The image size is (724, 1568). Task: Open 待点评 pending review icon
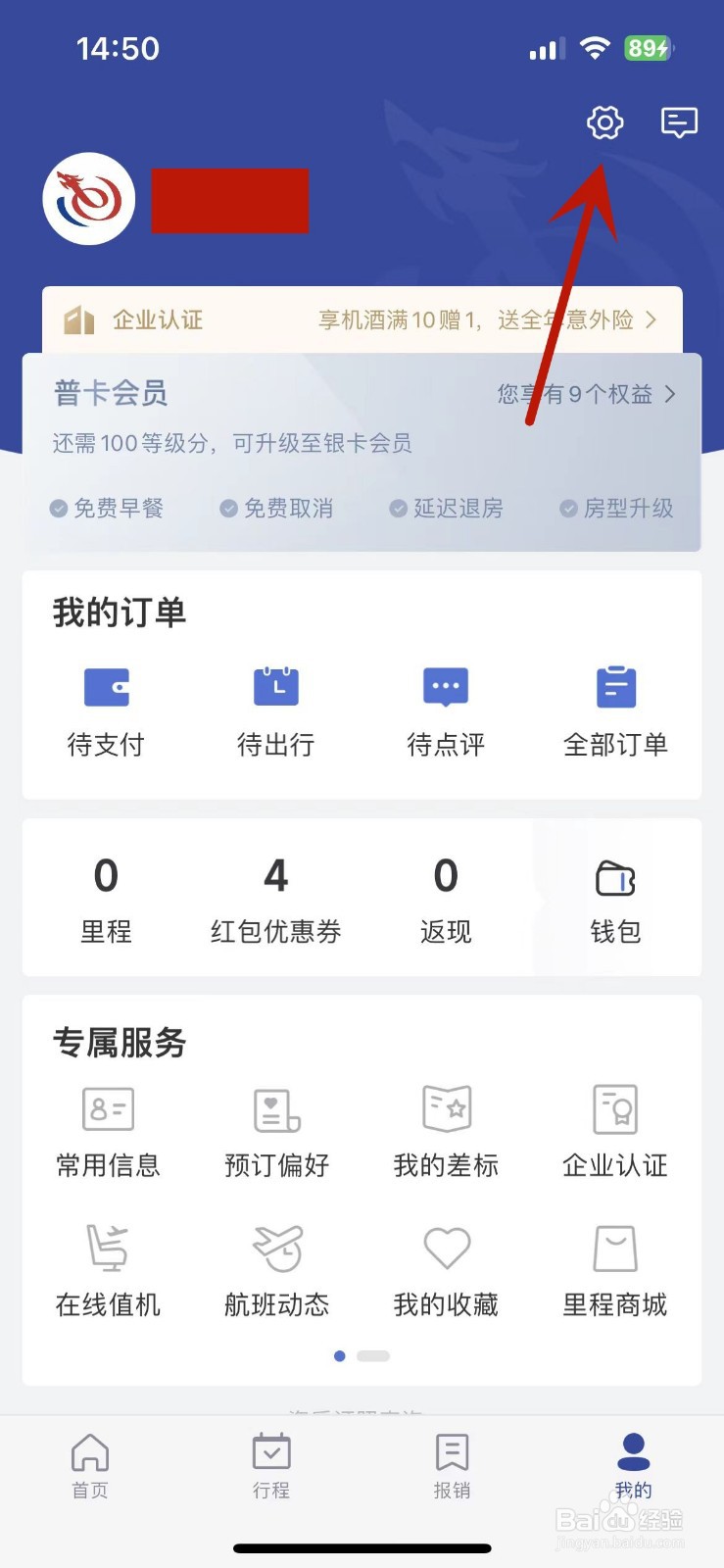click(x=446, y=686)
